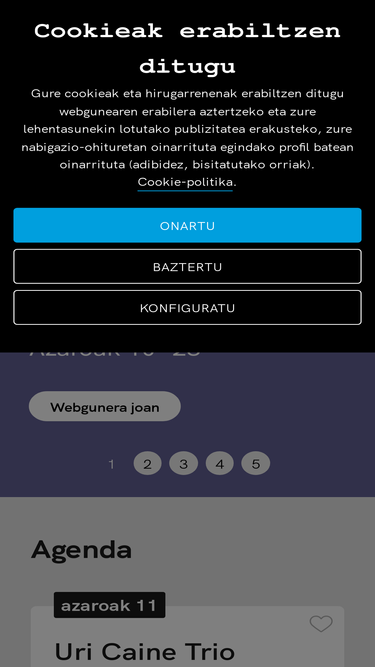Show carousel page 5
The width and height of the screenshot is (375, 667).
(x=256, y=463)
